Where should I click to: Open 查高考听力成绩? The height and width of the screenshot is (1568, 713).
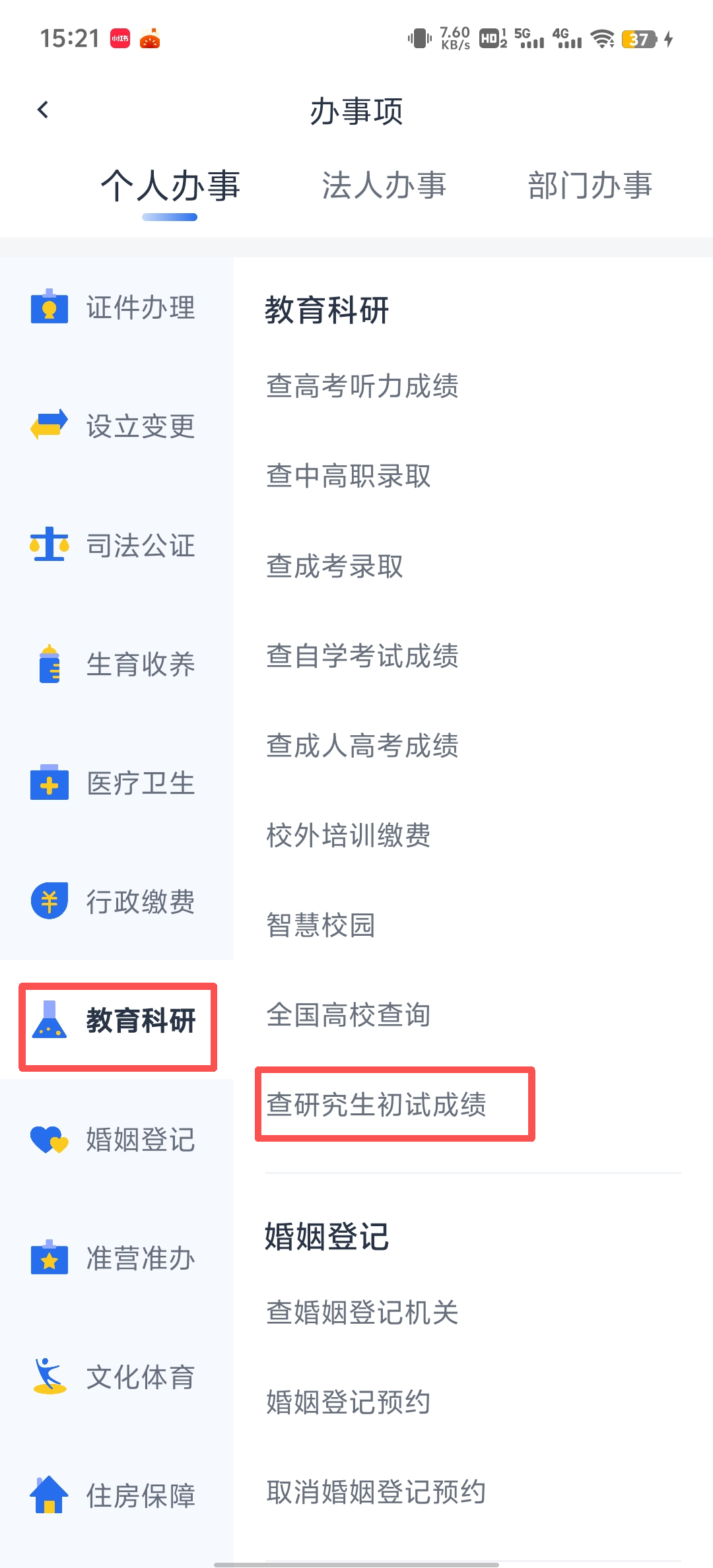click(362, 386)
